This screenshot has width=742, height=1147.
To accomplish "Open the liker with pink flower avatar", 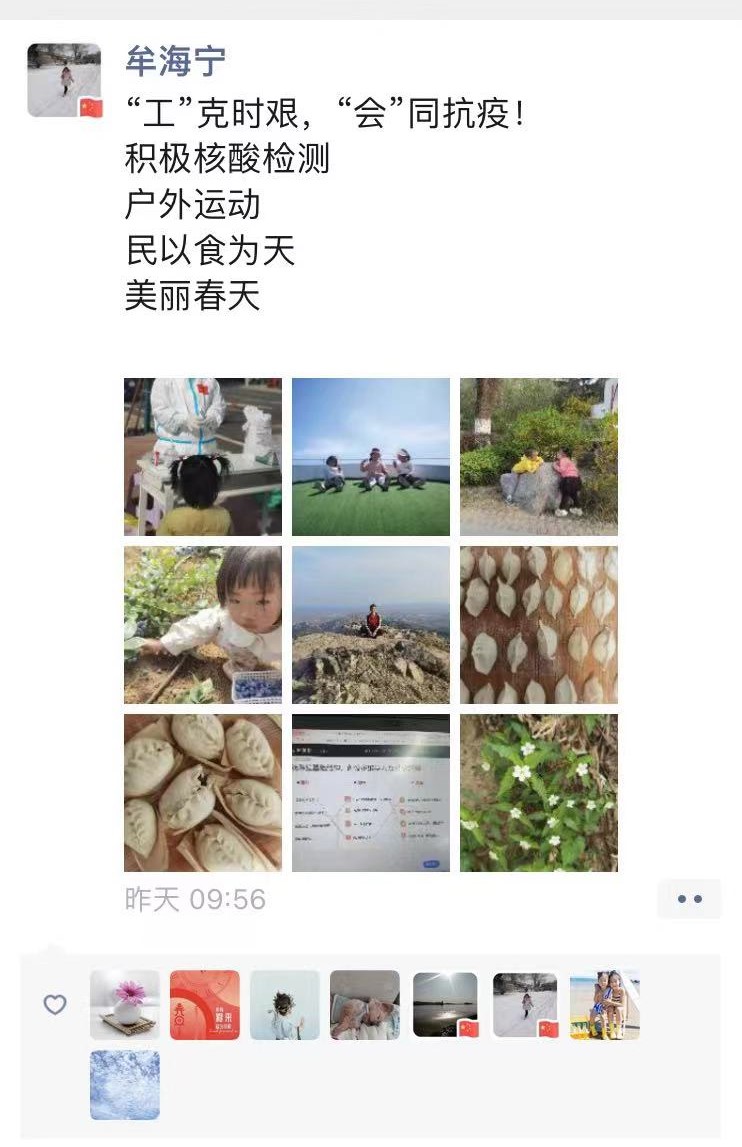I will pos(125,1005).
